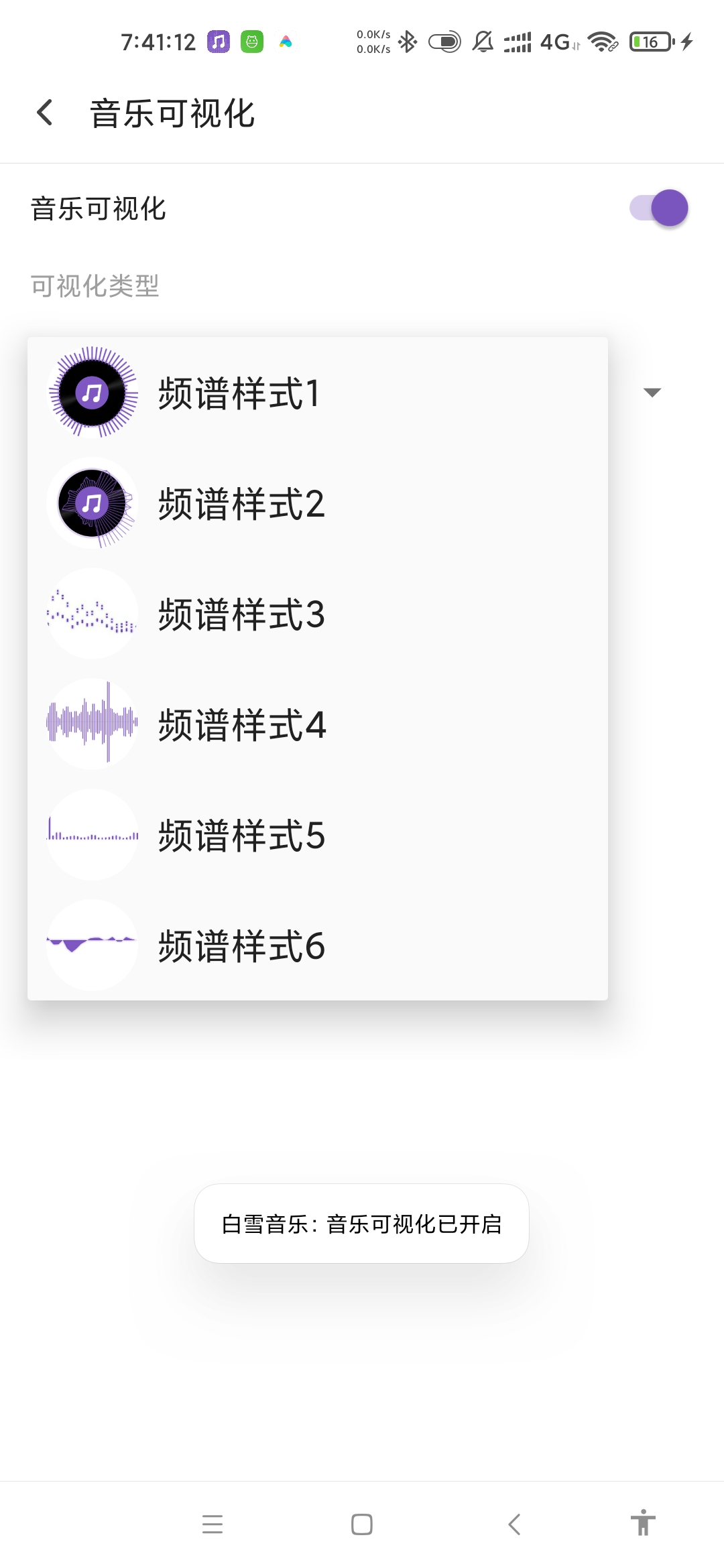This screenshot has width=724, height=1568.
Task: Select the 频谱样式3 list entry
Action: 241,614
